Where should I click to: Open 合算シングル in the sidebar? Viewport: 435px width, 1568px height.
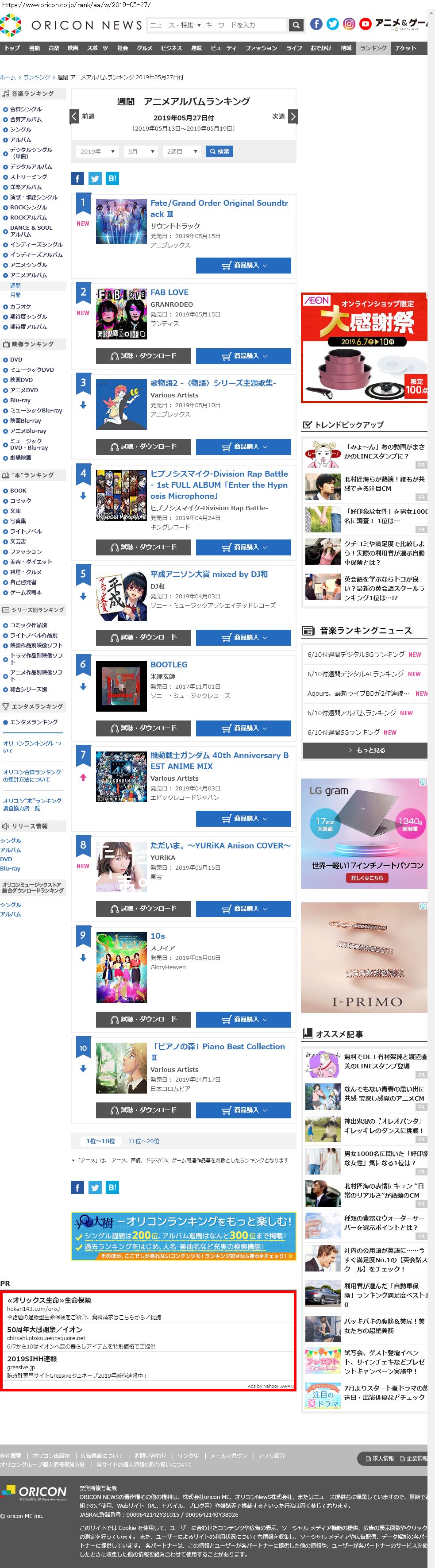coord(26,110)
